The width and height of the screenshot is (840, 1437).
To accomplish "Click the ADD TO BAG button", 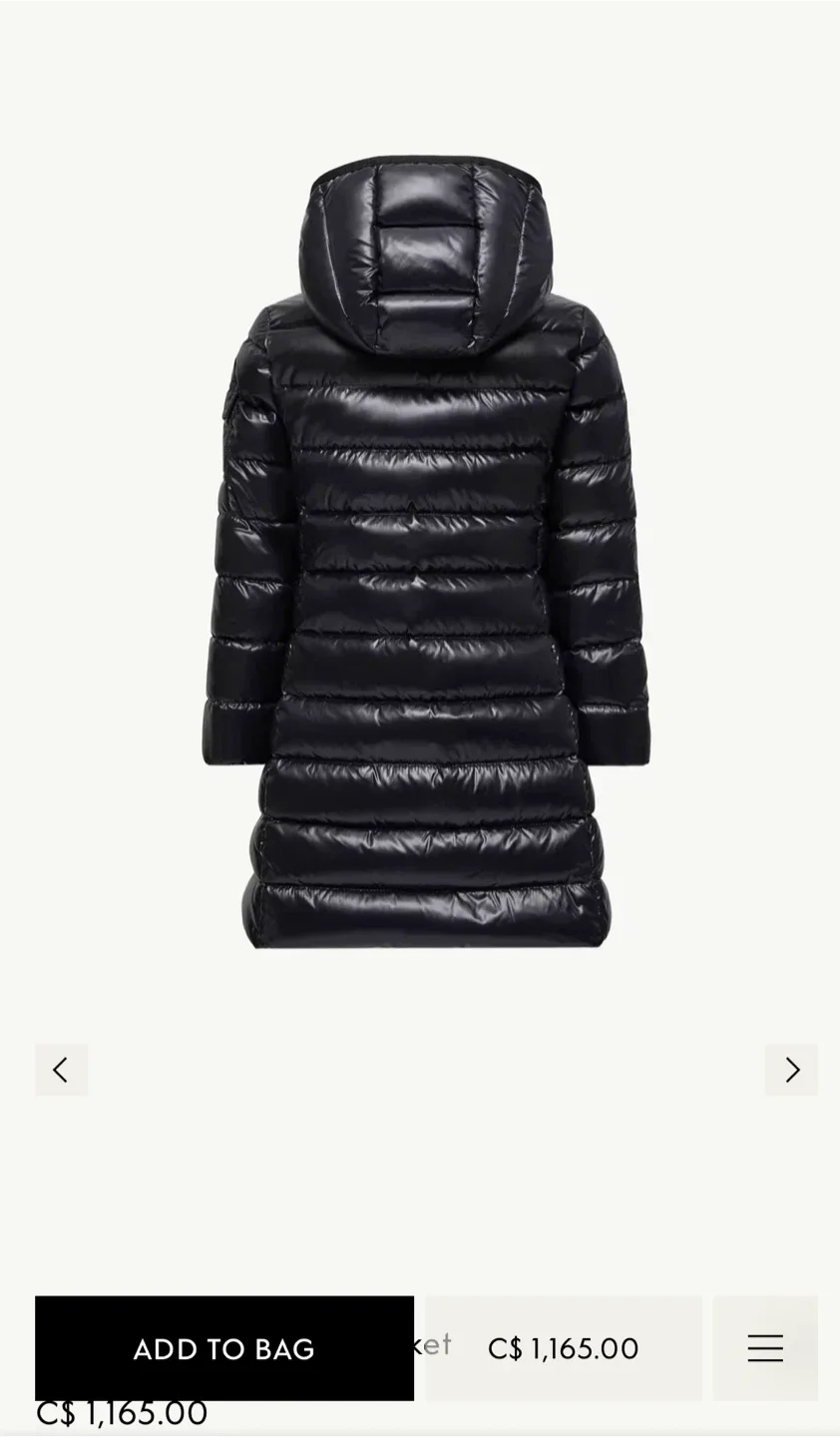I will click(x=223, y=1348).
